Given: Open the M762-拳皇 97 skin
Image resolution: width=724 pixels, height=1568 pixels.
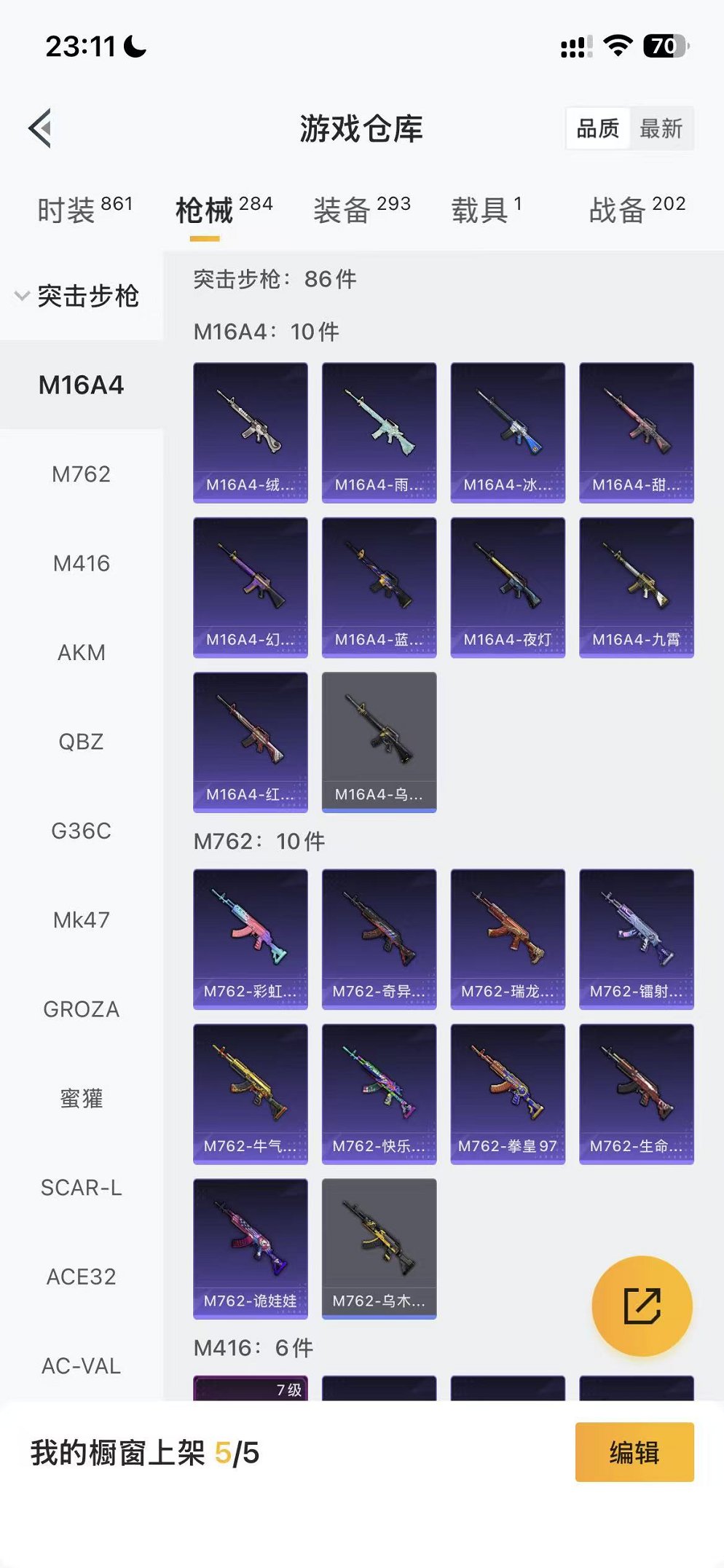Looking at the screenshot, I should [x=508, y=1093].
